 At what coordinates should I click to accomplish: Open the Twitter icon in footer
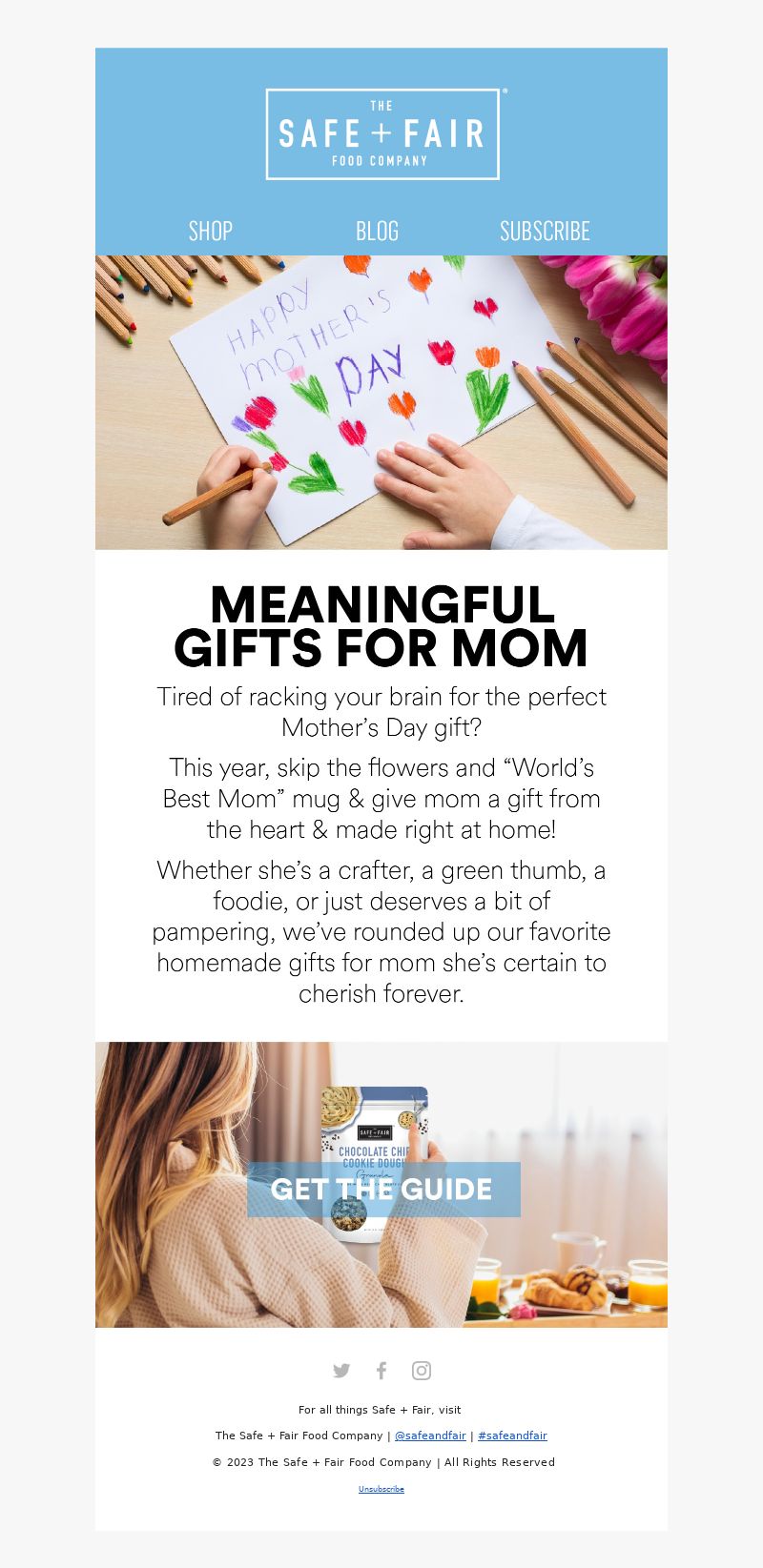tap(341, 1371)
